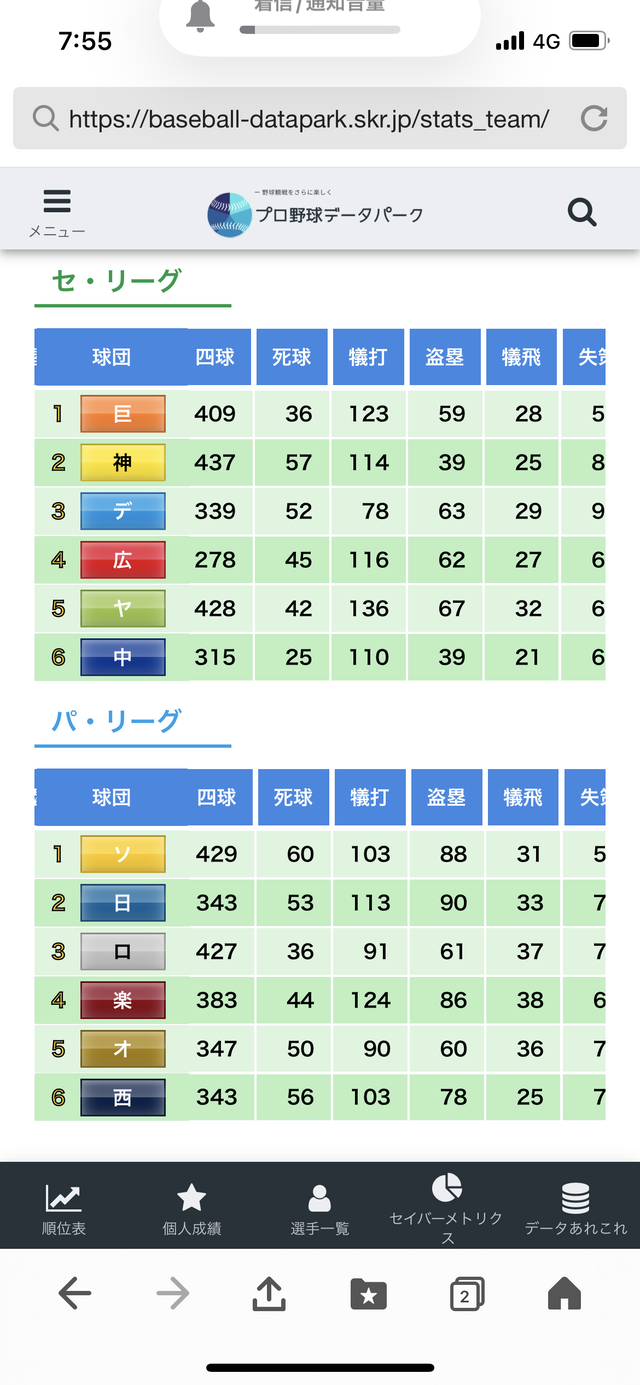Tap the site search magnifier icon
The image size is (640, 1385).
click(582, 212)
